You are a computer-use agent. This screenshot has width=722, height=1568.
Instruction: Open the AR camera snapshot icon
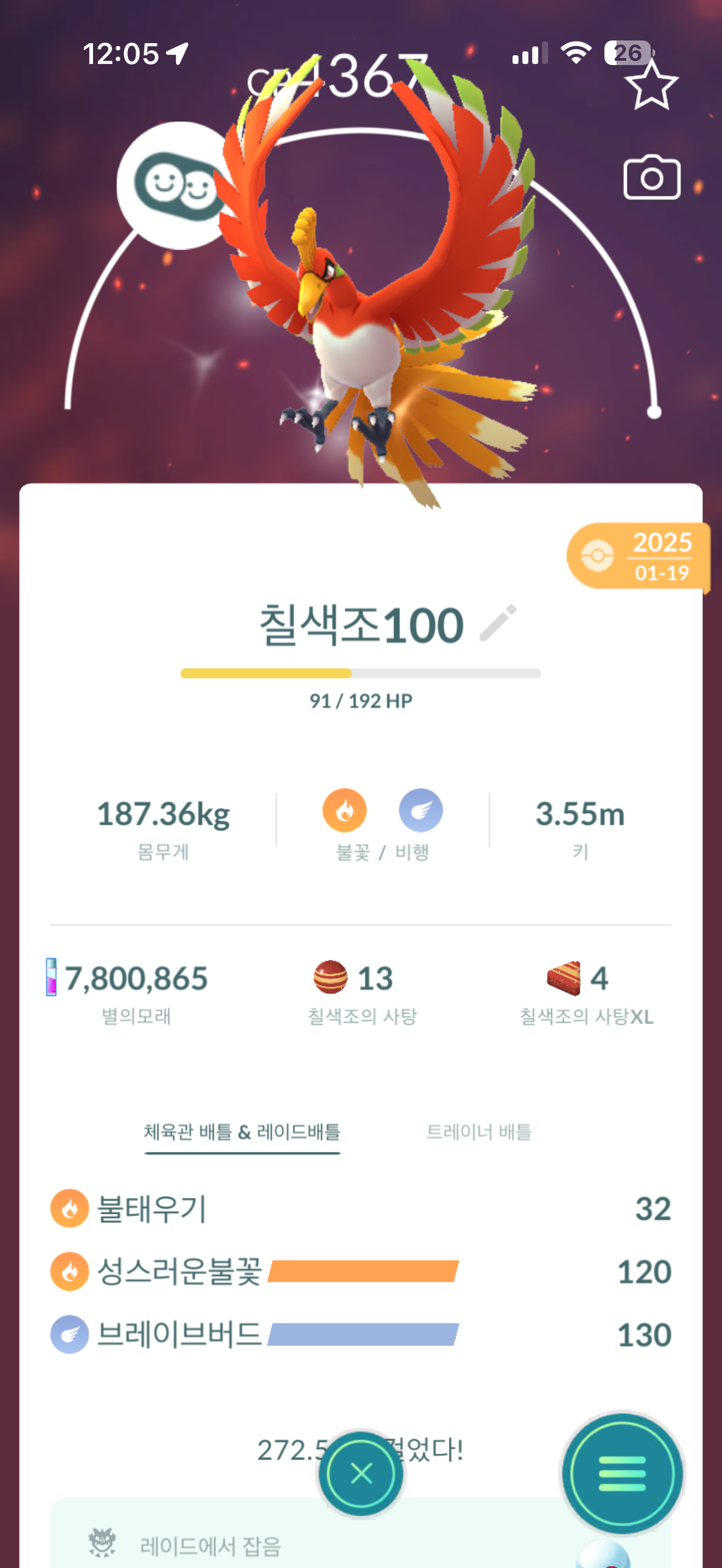point(651,177)
